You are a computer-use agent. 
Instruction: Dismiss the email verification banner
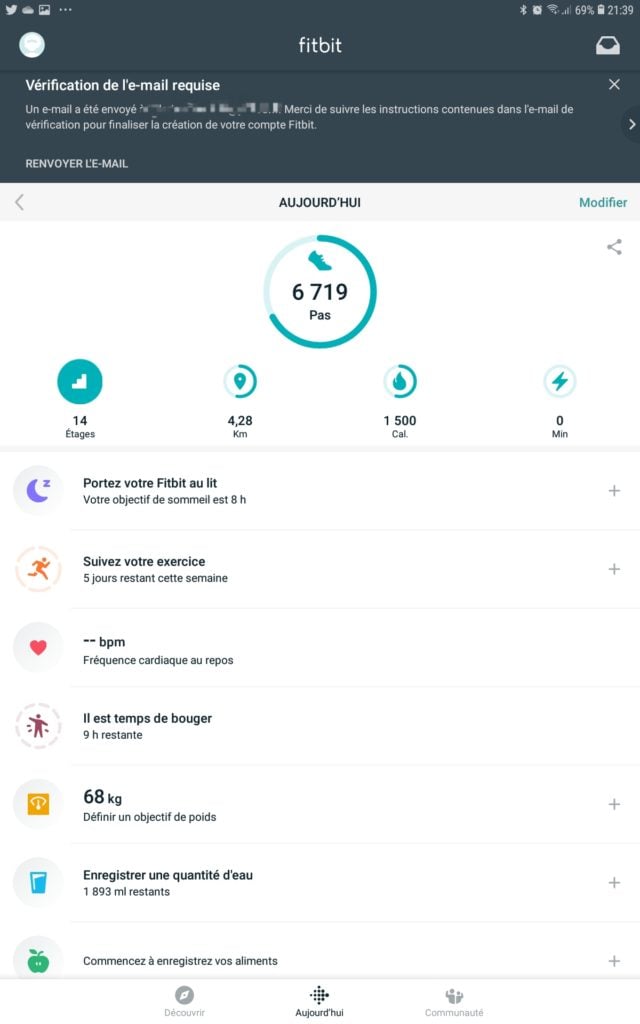614,84
